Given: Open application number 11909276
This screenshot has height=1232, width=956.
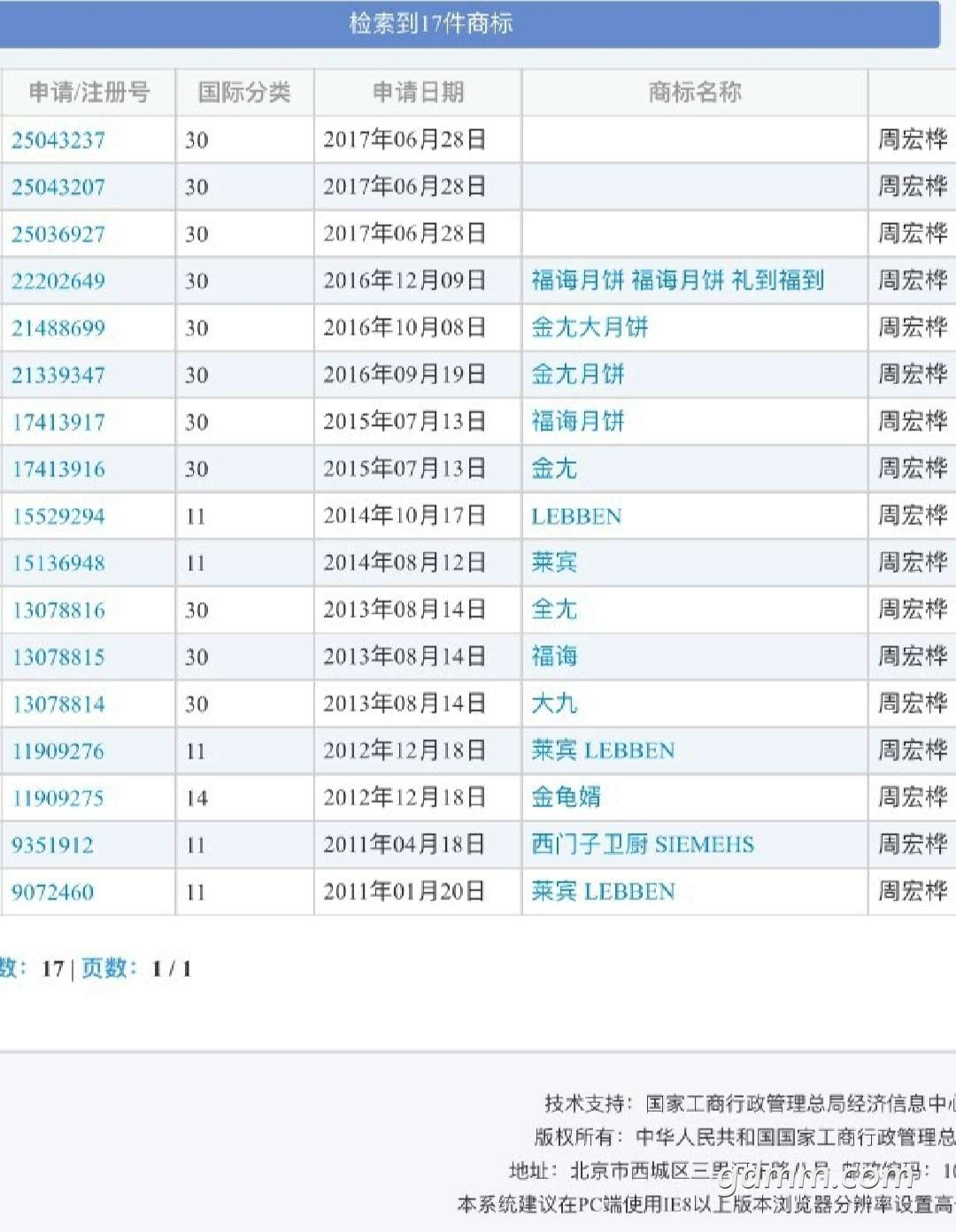Looking at the screenshot, I should (x=58, y=751).
